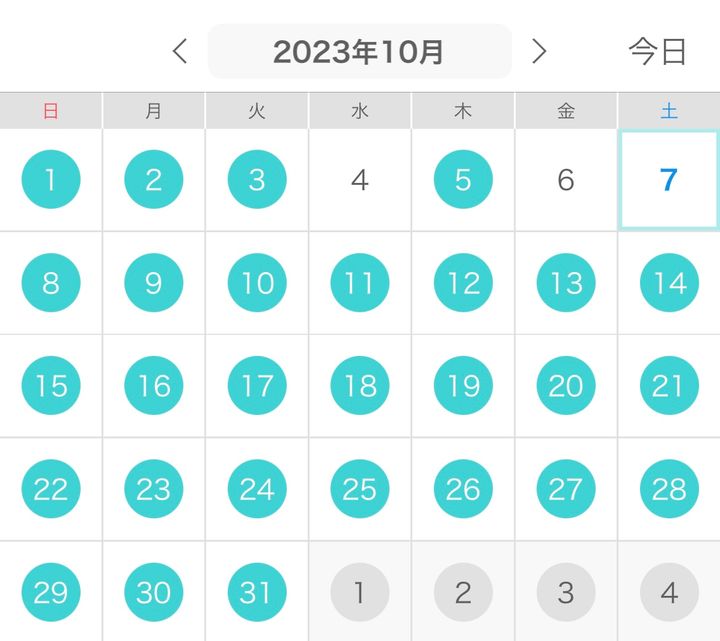The width and height of the screenshot is (720, 641).
Task: Select October 11
Action: click(360, 283)
